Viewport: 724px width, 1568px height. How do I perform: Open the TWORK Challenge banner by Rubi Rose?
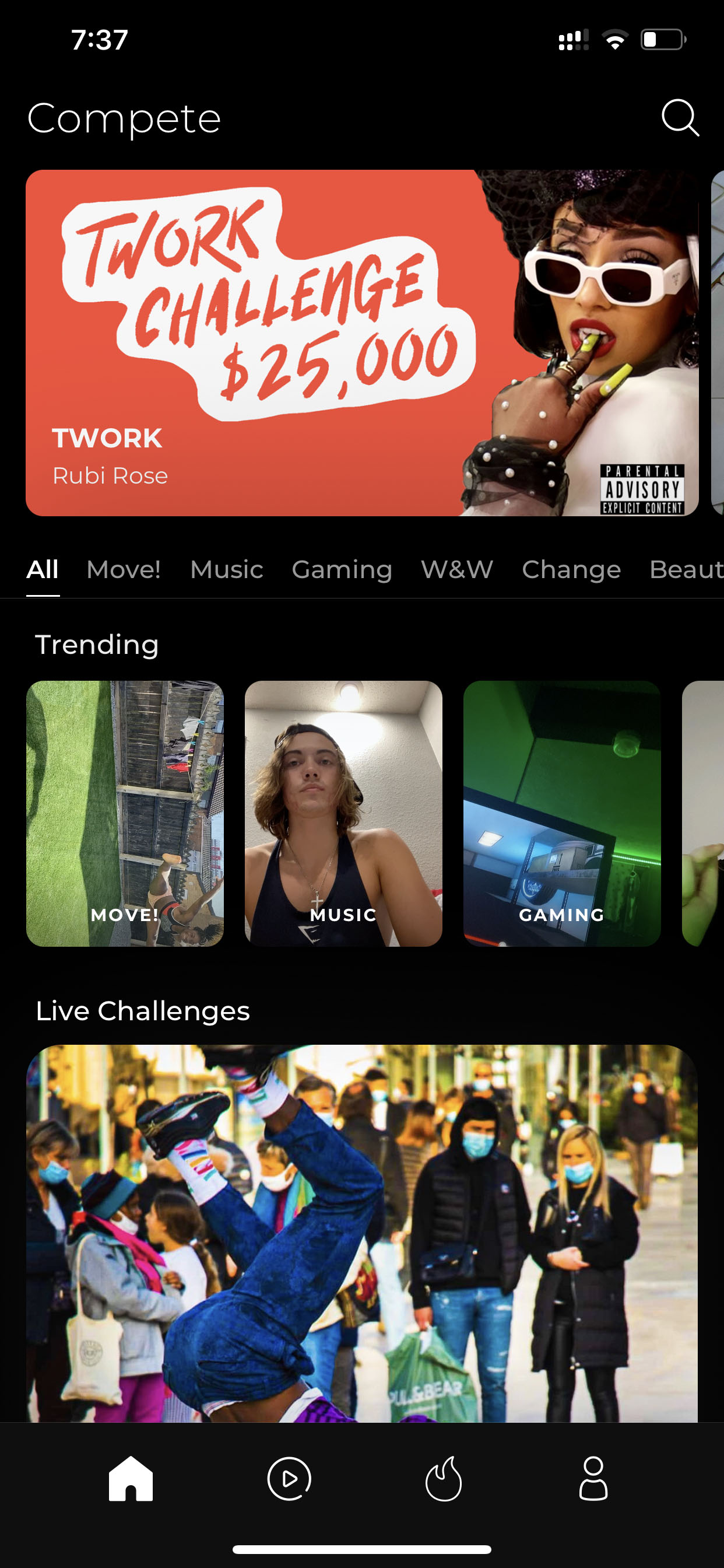pos(362,342)
